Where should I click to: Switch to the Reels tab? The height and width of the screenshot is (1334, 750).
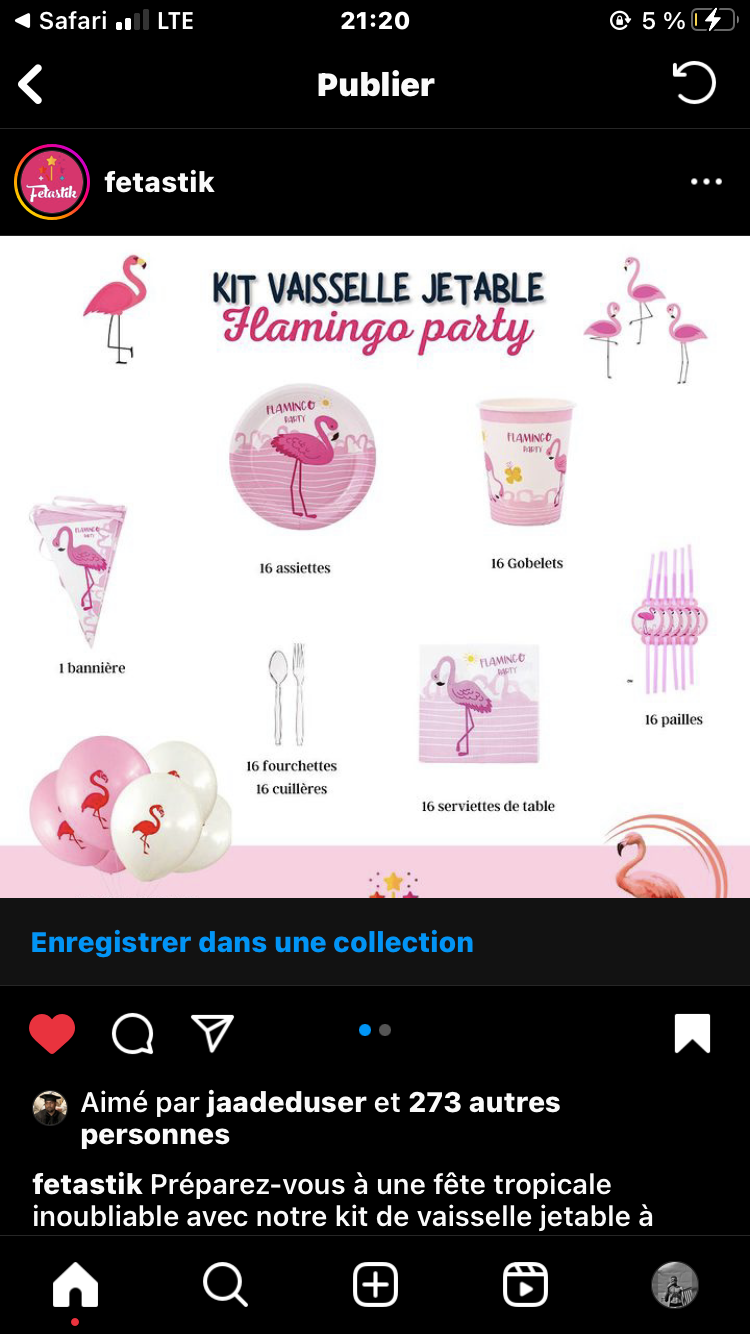(525, 1285)
